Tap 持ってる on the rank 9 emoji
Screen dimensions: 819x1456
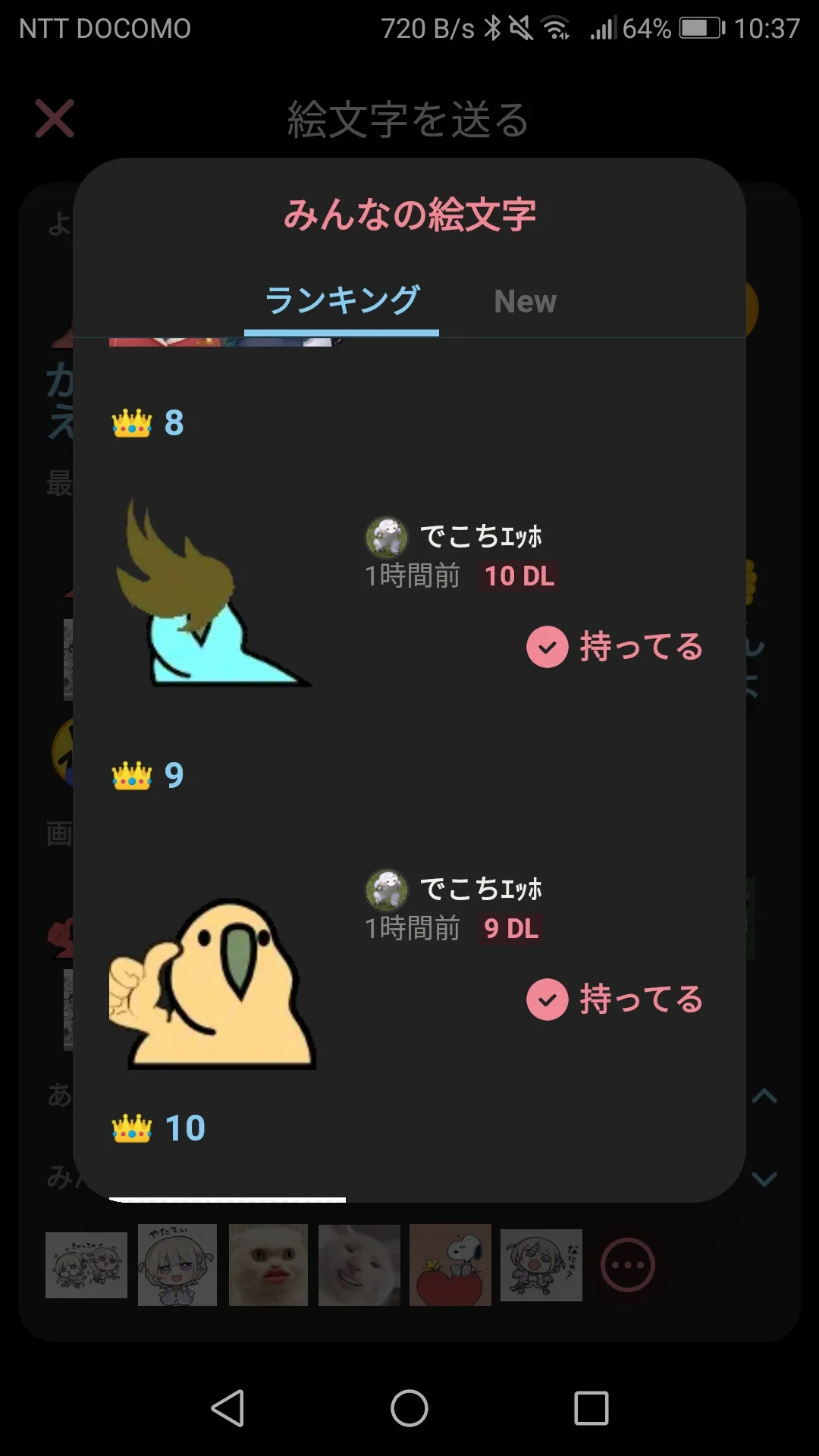click(615, 999)
